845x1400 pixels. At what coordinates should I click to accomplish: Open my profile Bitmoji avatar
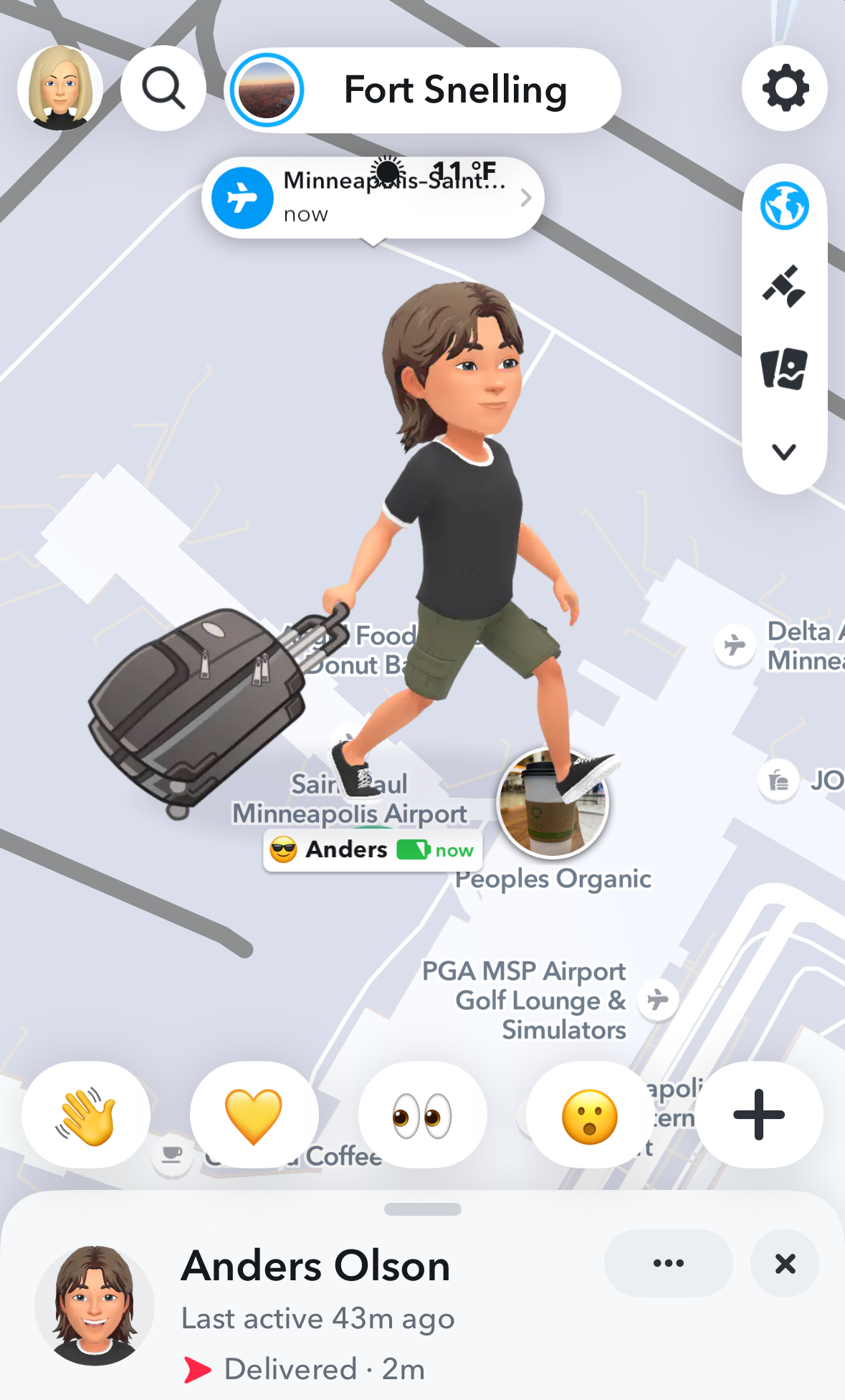point(60,88)
